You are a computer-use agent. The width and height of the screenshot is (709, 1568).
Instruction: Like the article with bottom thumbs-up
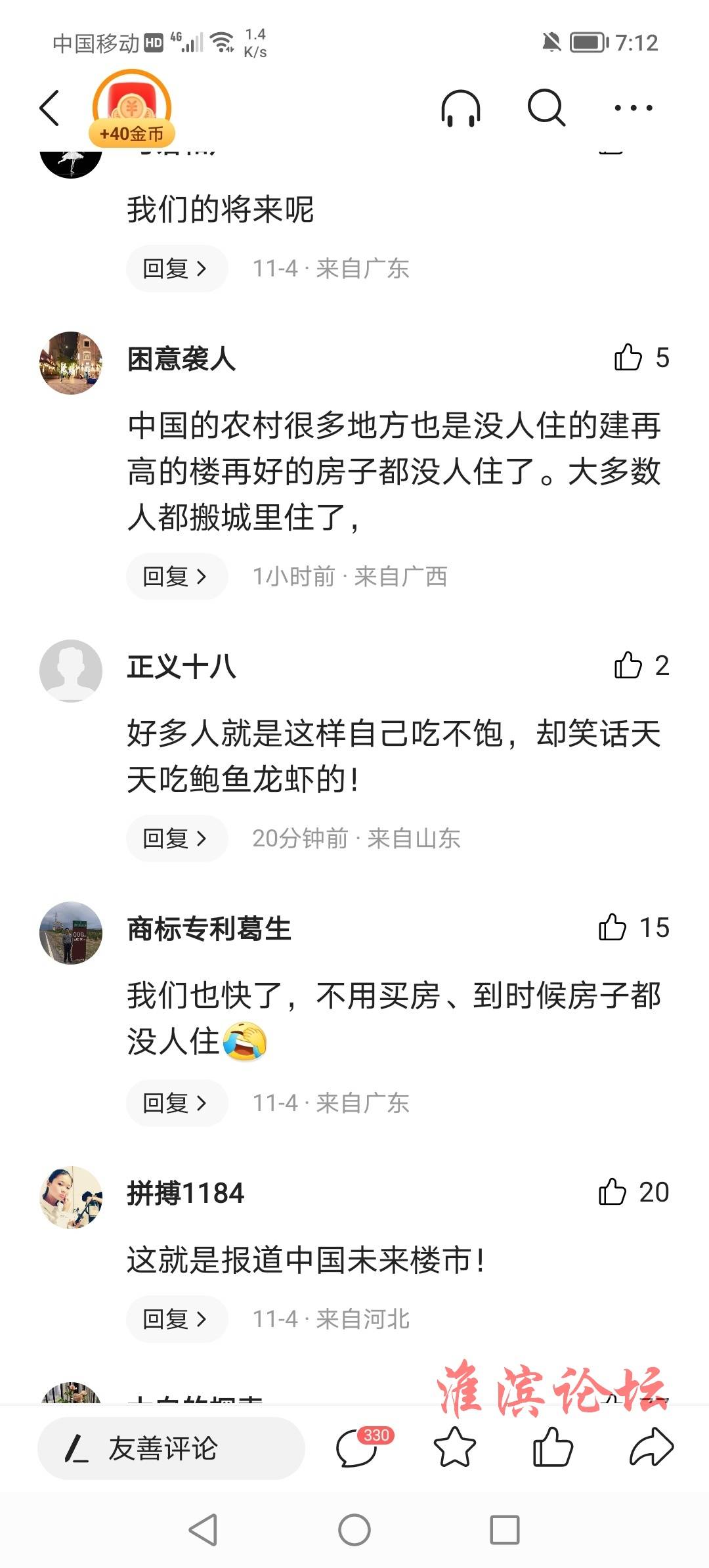pos(553,1447)
